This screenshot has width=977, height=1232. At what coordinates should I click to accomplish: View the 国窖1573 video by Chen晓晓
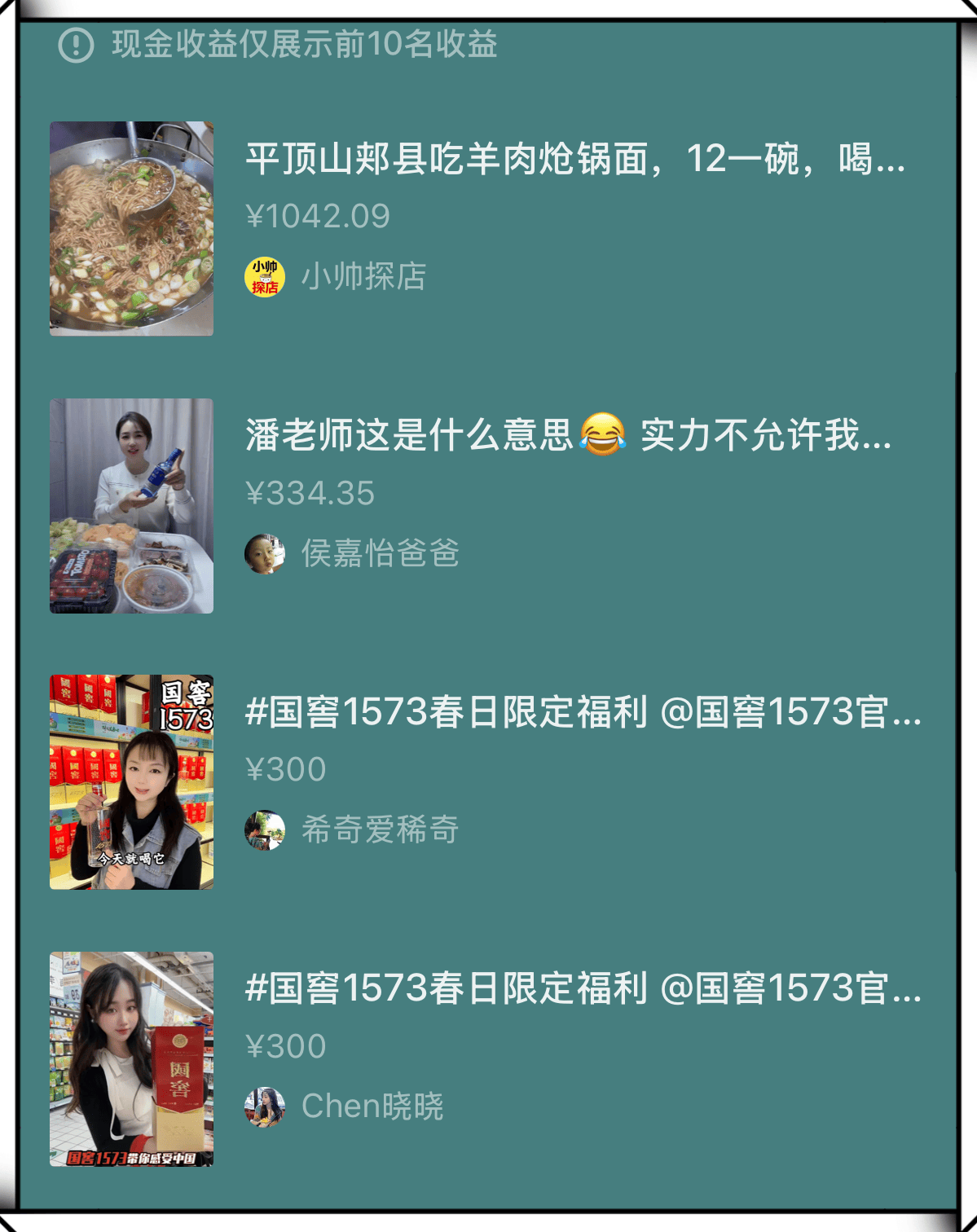pos(131,1059)
